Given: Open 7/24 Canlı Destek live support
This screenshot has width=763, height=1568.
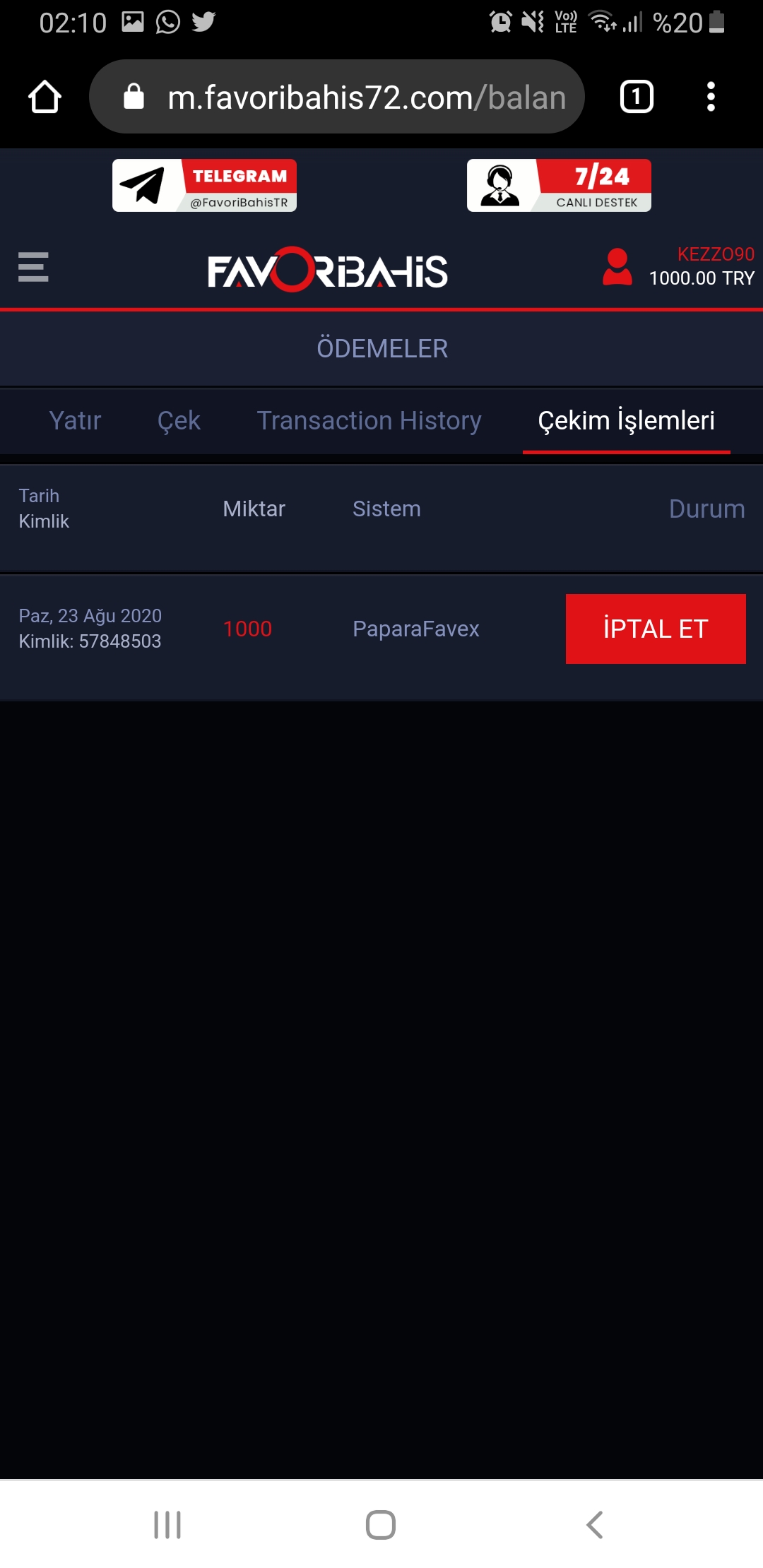Looking at the screenshot, I should 559,186.
